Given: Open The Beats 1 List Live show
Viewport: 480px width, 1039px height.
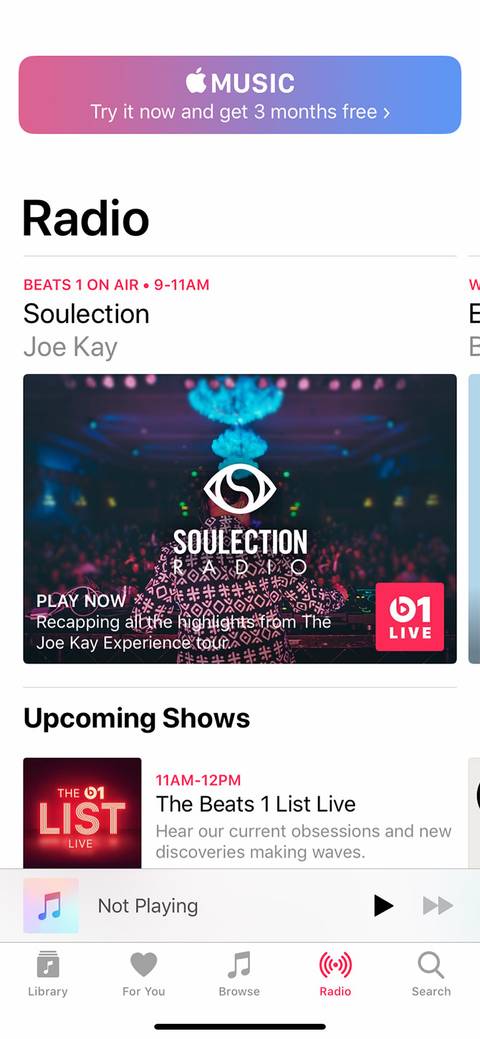Looking at the screenshot, I should coord(239,813).
